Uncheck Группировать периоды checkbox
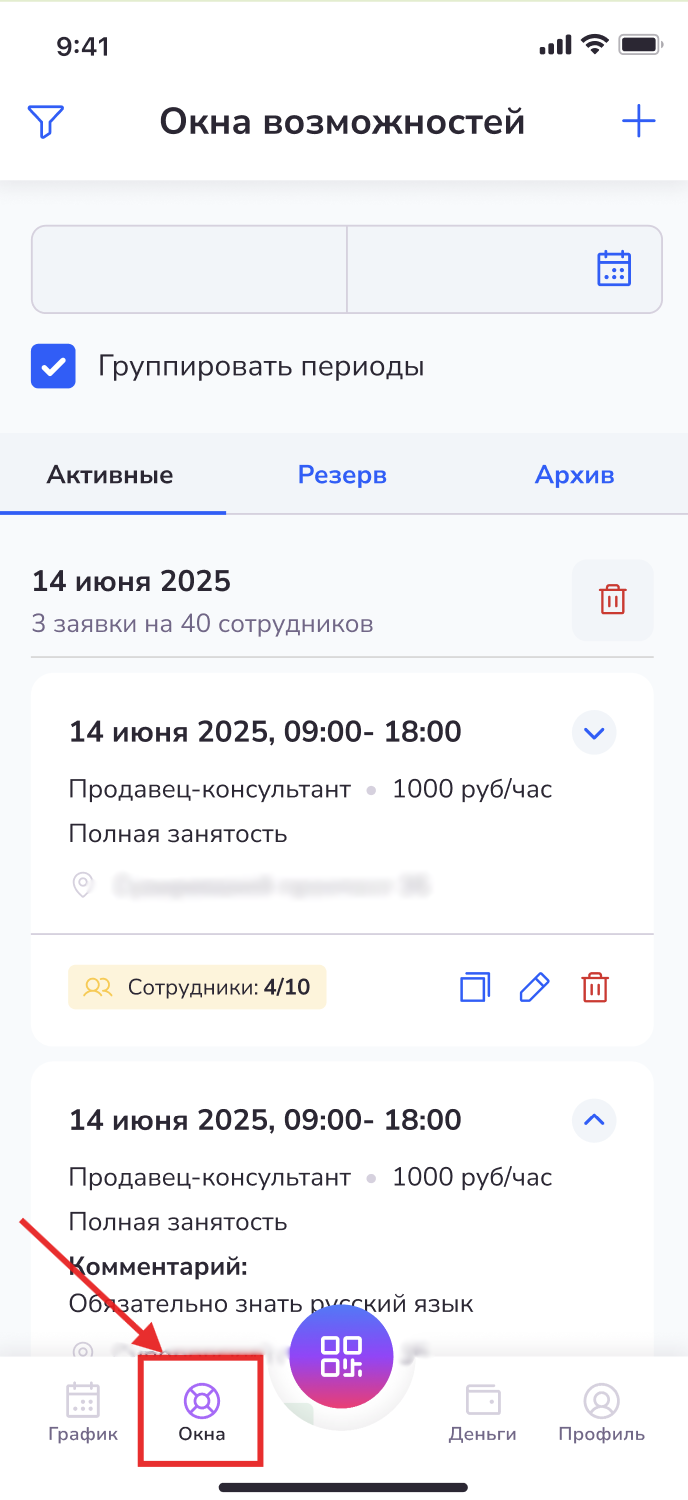This screenshot has height=1500, width=688. point(53,366)
